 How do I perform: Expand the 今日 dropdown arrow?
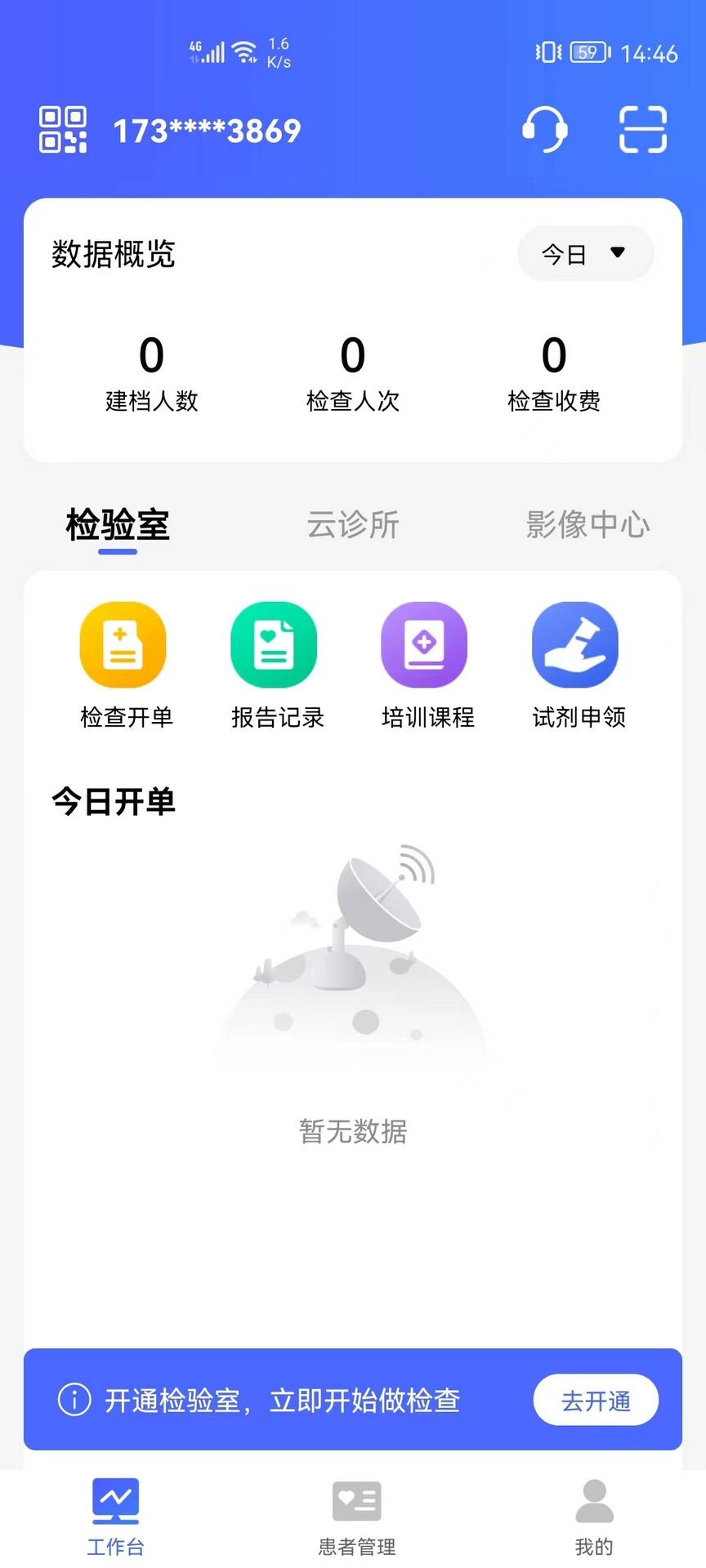coord(617,254)
